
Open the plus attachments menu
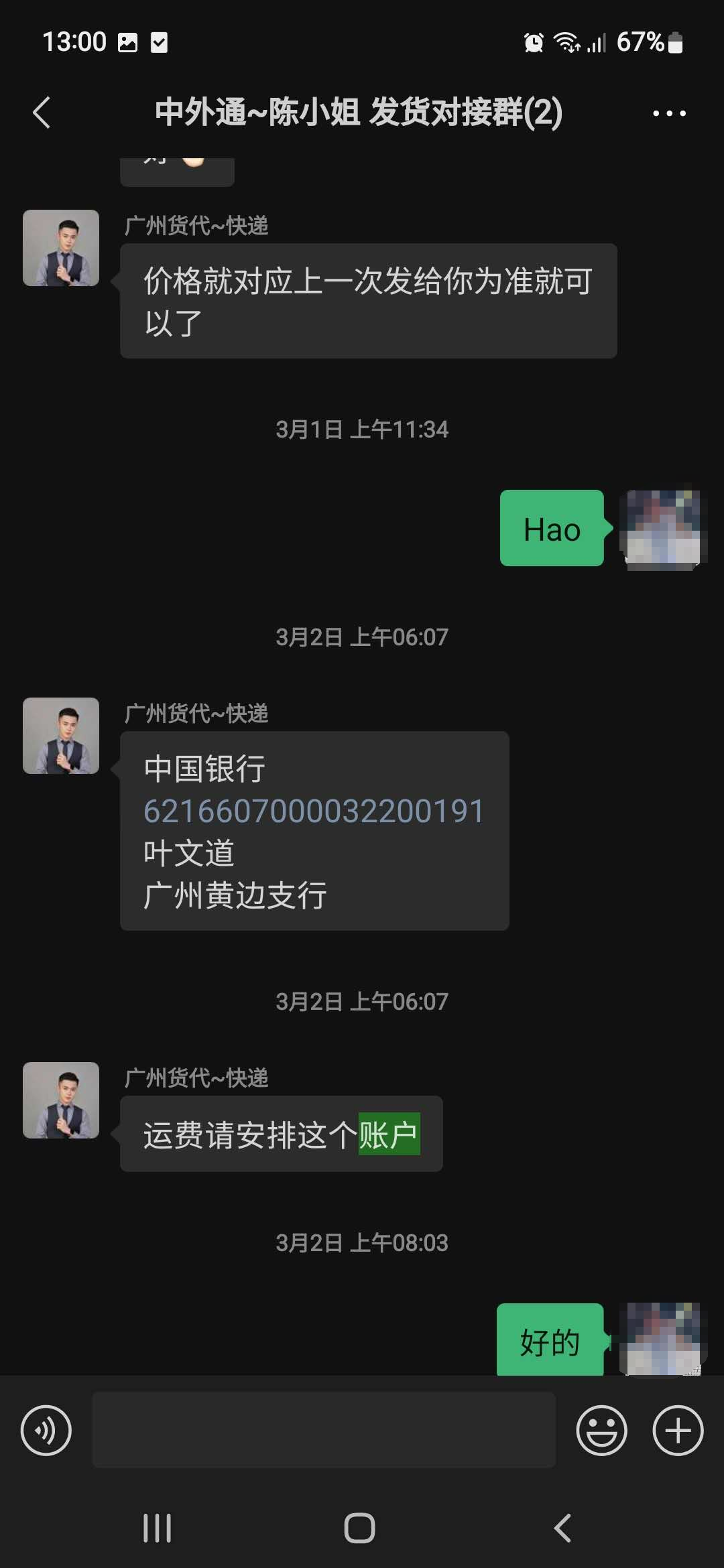pos(678,1431)
